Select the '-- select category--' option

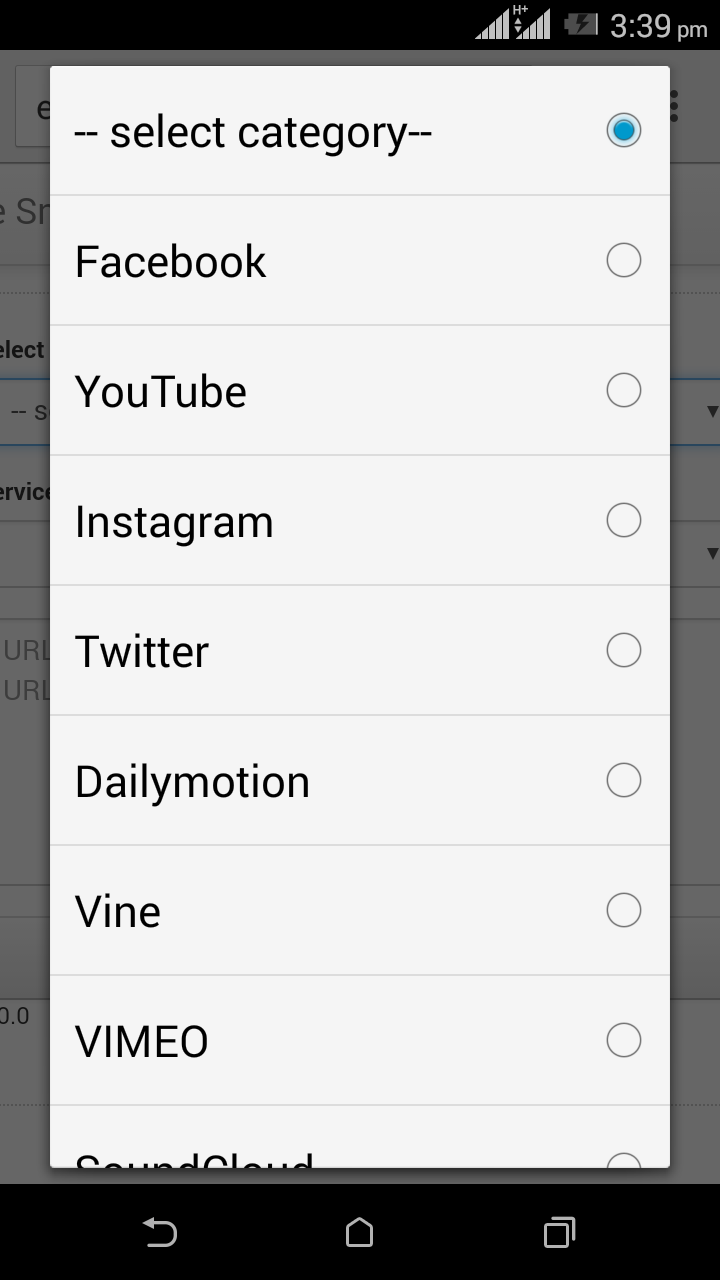pyautogui.click(x=360, y=131)
